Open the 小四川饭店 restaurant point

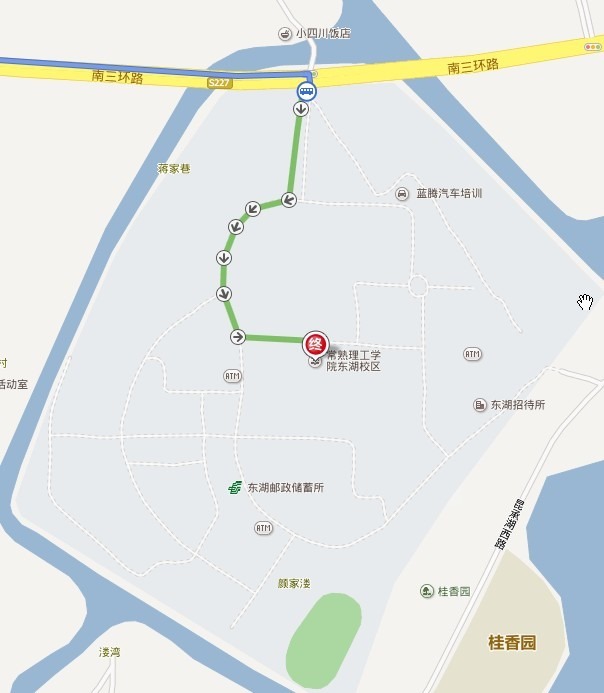[x=286, y=33]
